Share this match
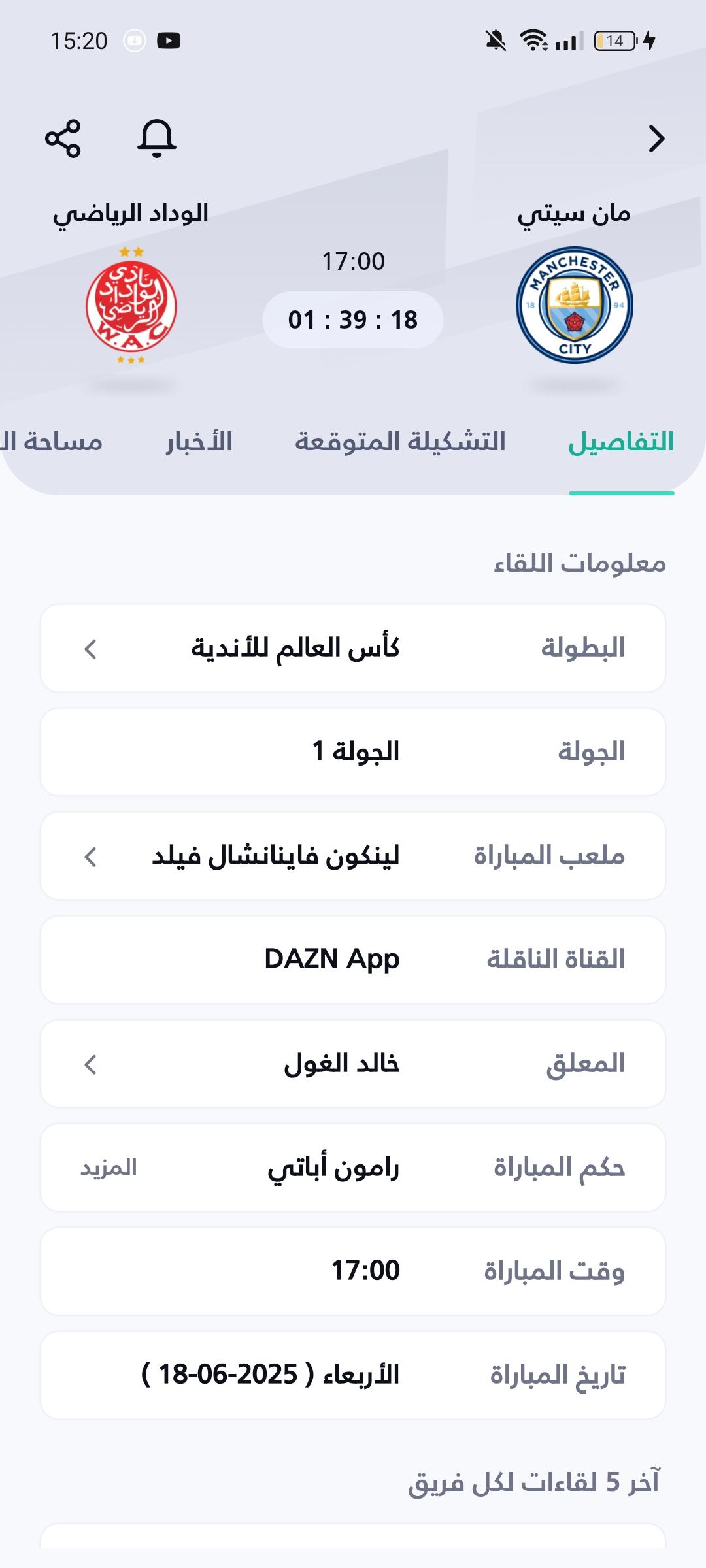 click(63, 139)
